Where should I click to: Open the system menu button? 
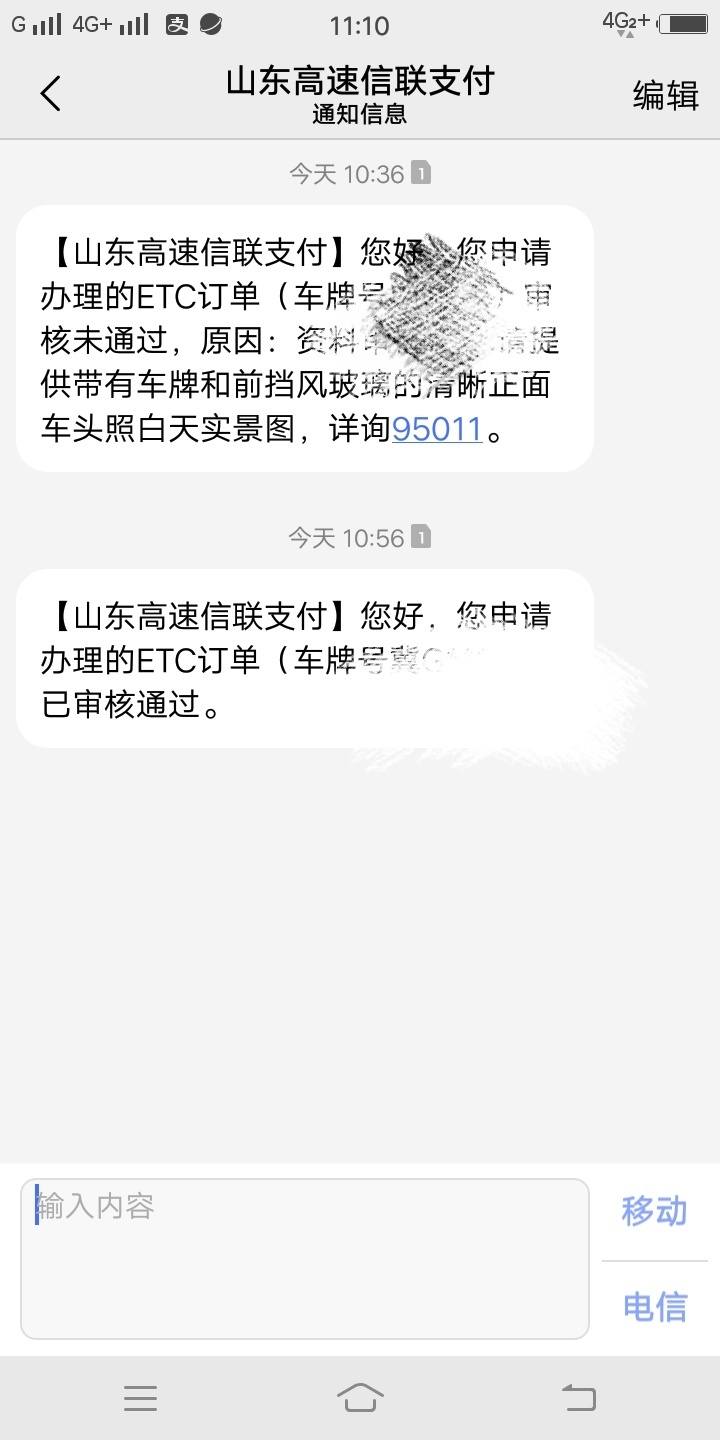click(x=141, y=1397)
